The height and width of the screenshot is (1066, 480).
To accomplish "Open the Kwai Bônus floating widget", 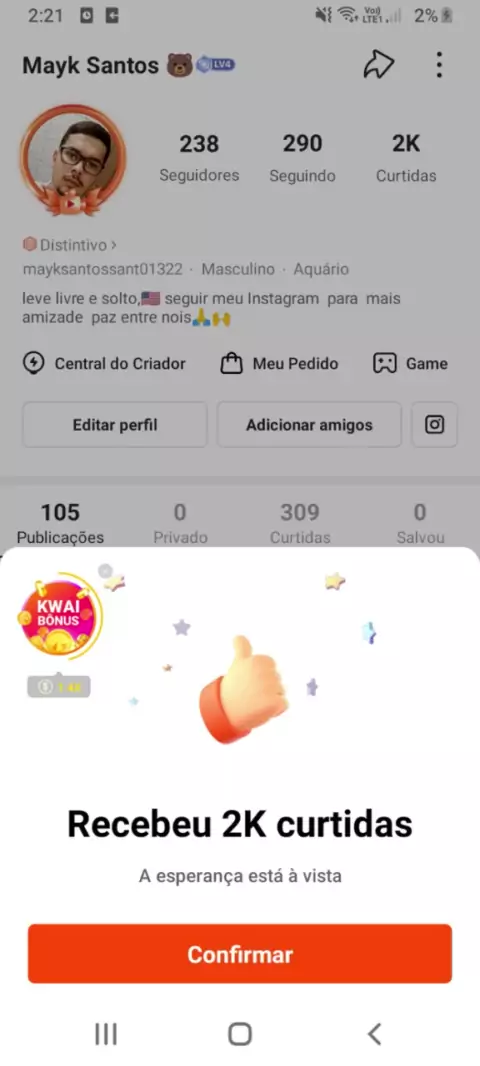I will coord(58,616).
